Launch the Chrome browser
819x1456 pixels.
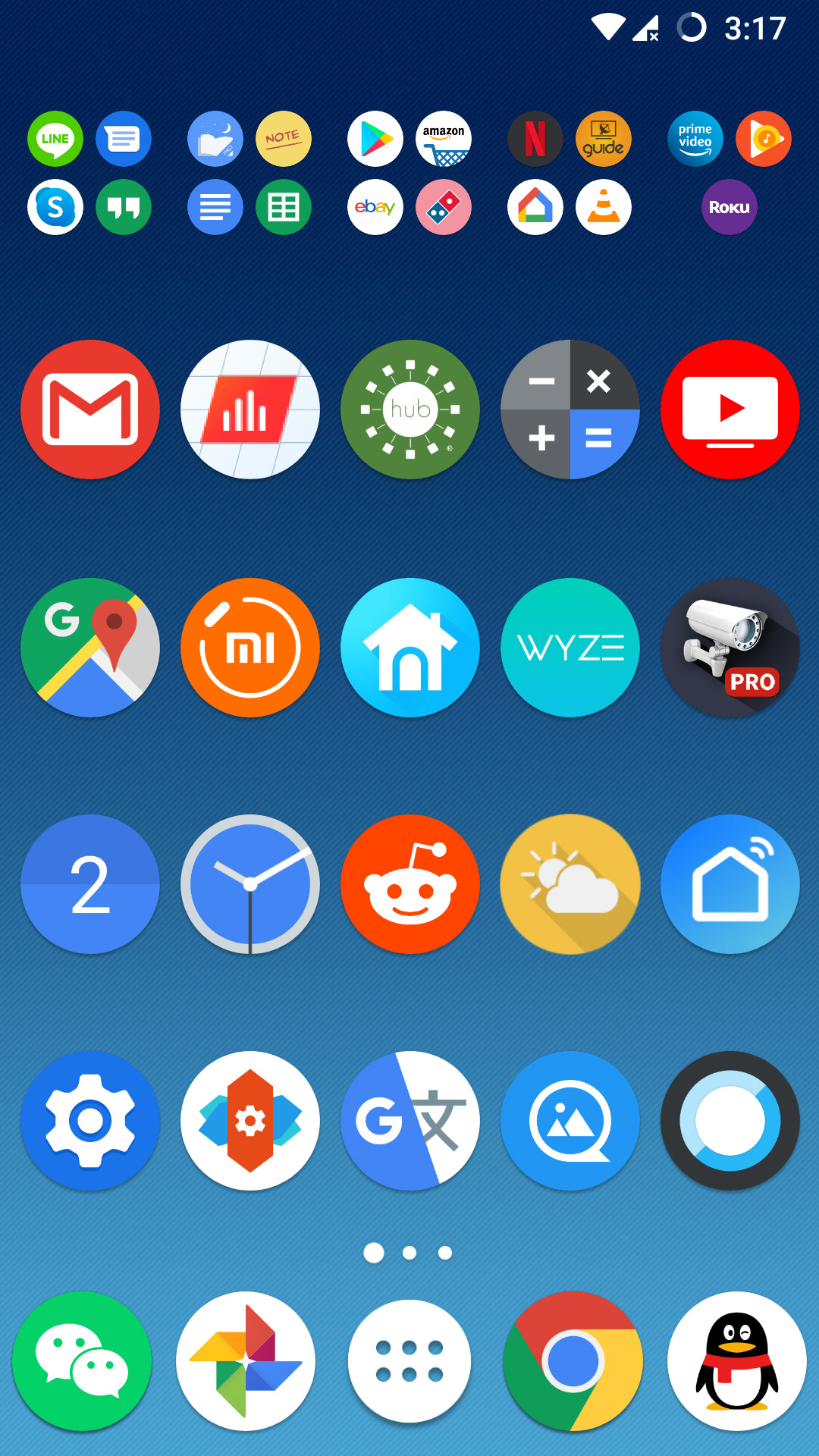(x=573, y=1361)
